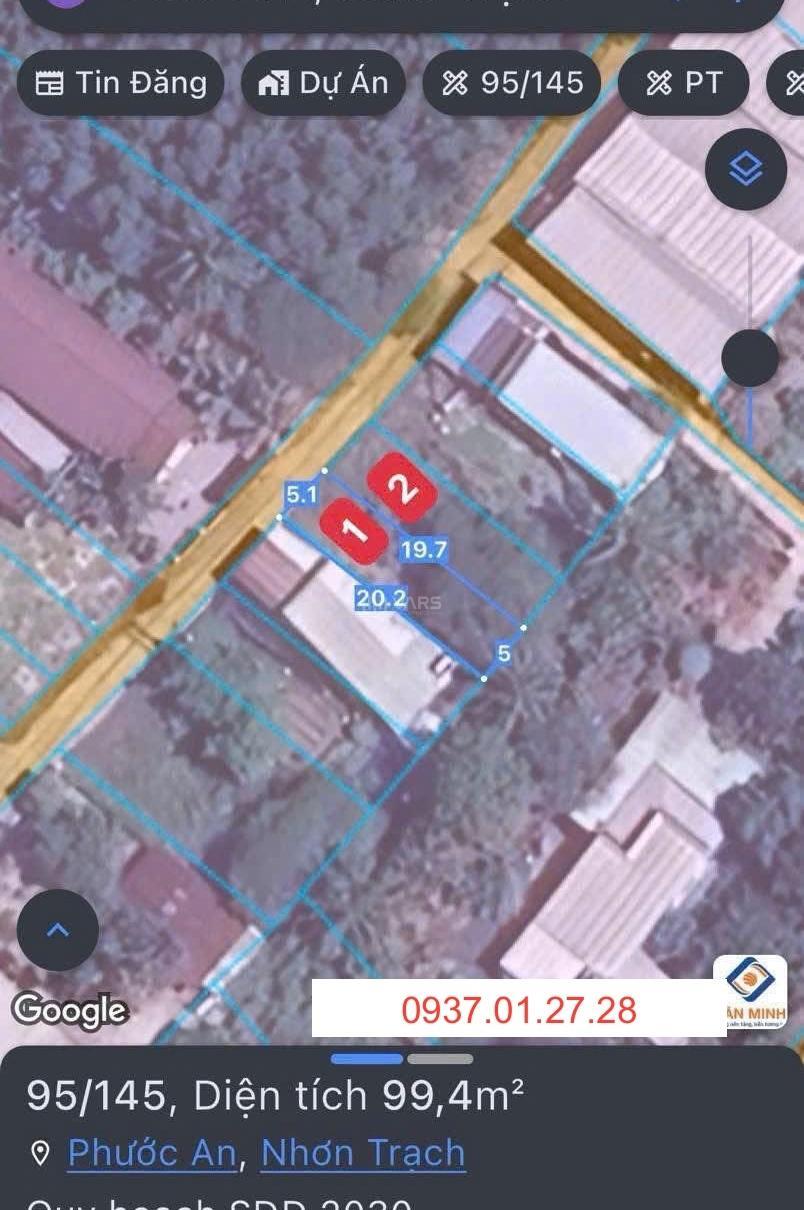Viewport: 804px width, 1210px height.
Task: Select the PT chip
Action: tap(683, 83)
